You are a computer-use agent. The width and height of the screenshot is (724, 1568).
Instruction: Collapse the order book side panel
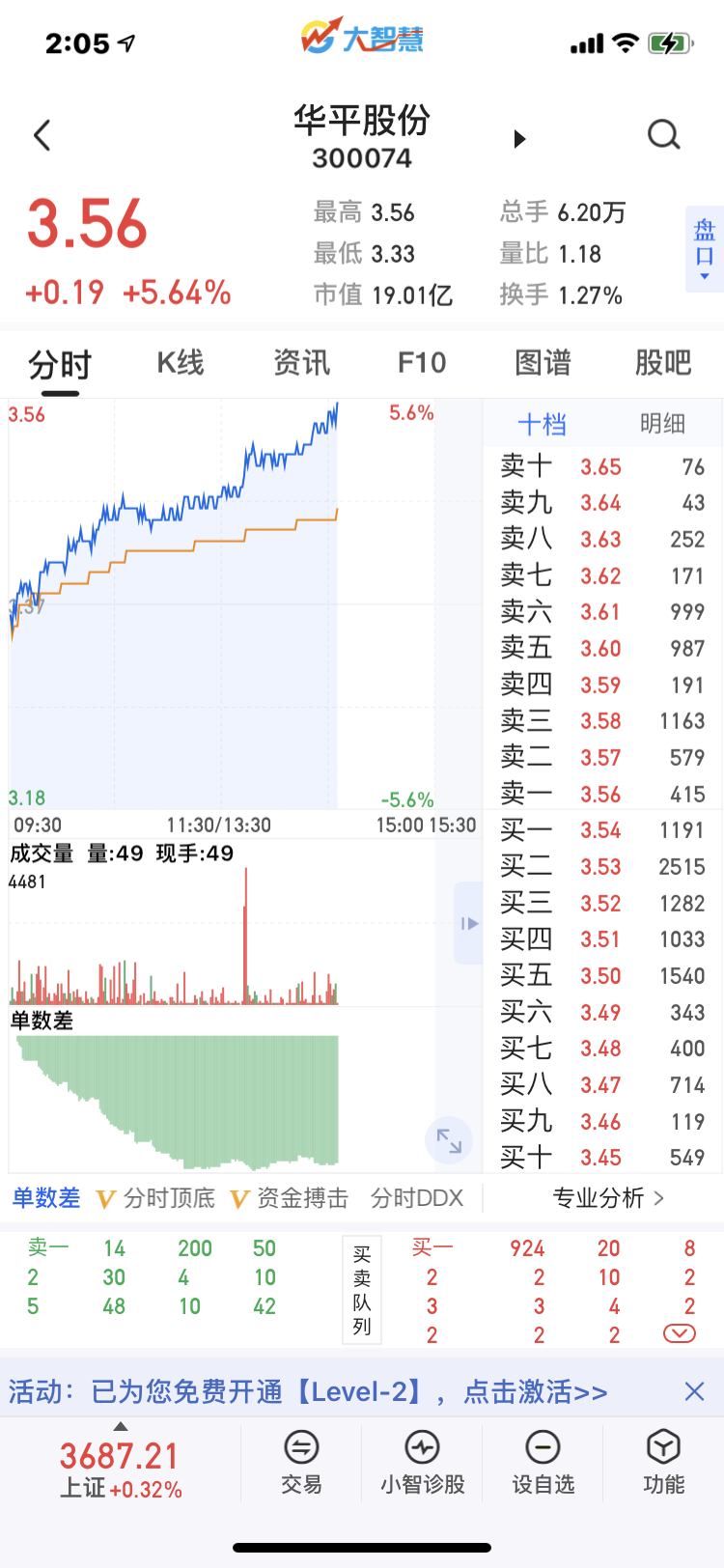point(469,923)
